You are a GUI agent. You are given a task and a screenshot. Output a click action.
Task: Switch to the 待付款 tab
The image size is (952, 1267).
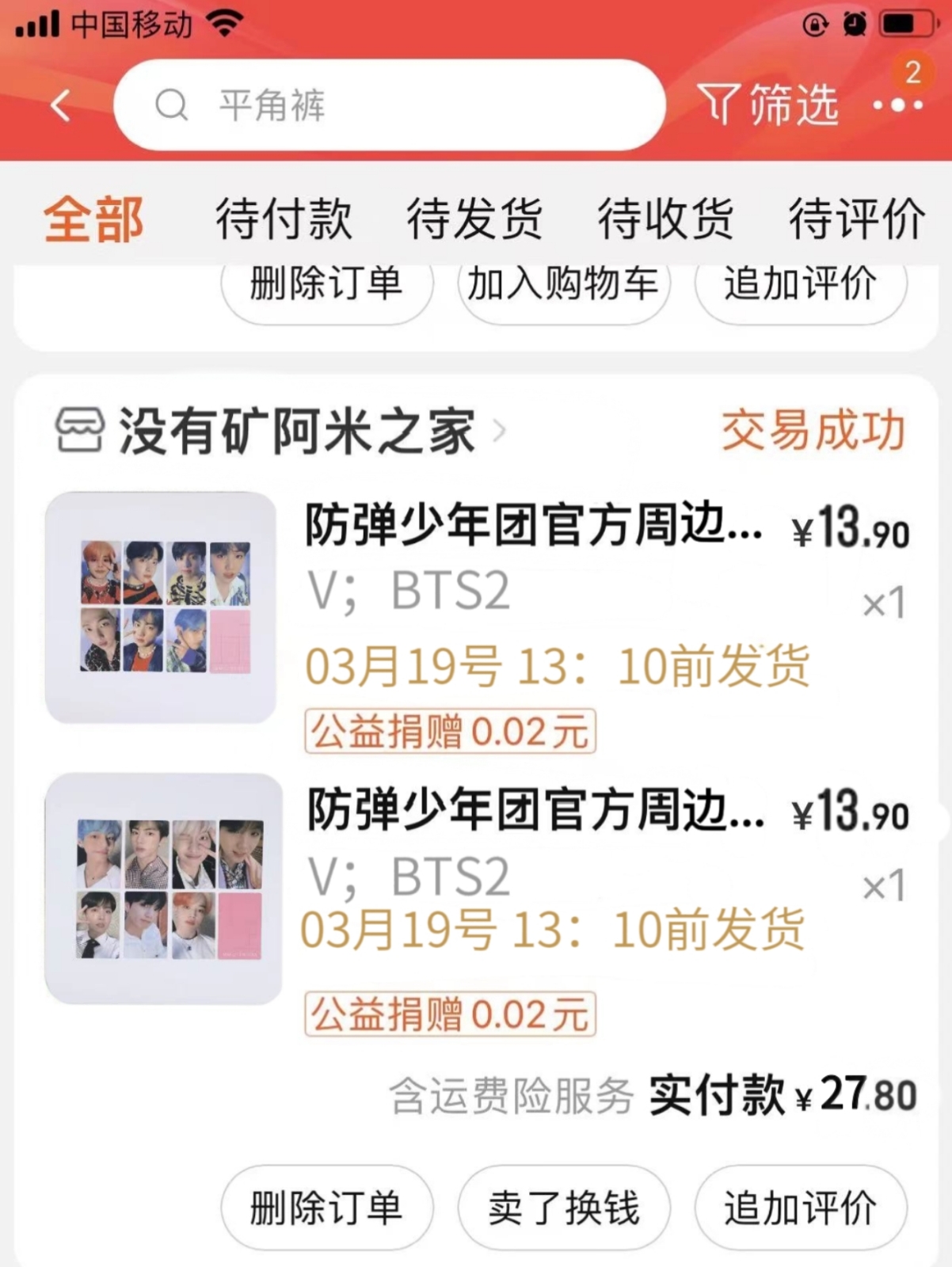tap(284, 219)
